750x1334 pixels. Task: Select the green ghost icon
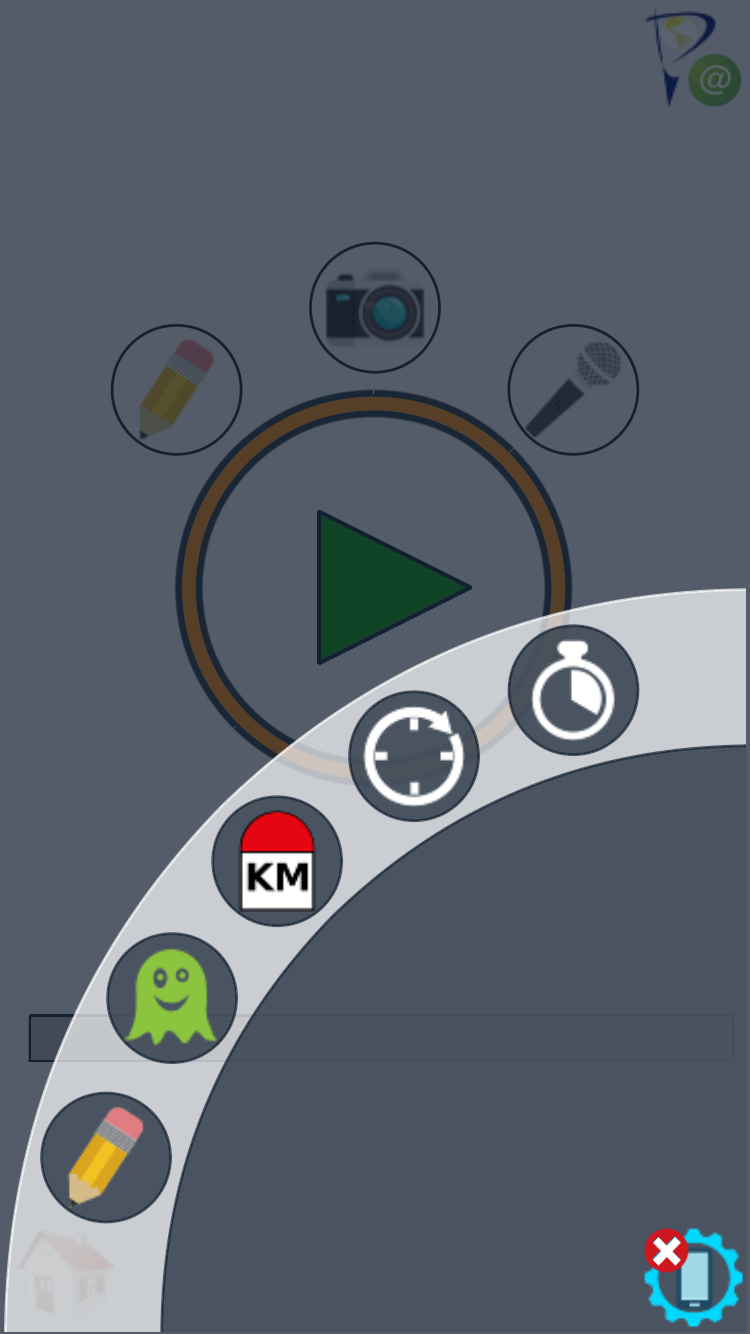coord(172,997)
